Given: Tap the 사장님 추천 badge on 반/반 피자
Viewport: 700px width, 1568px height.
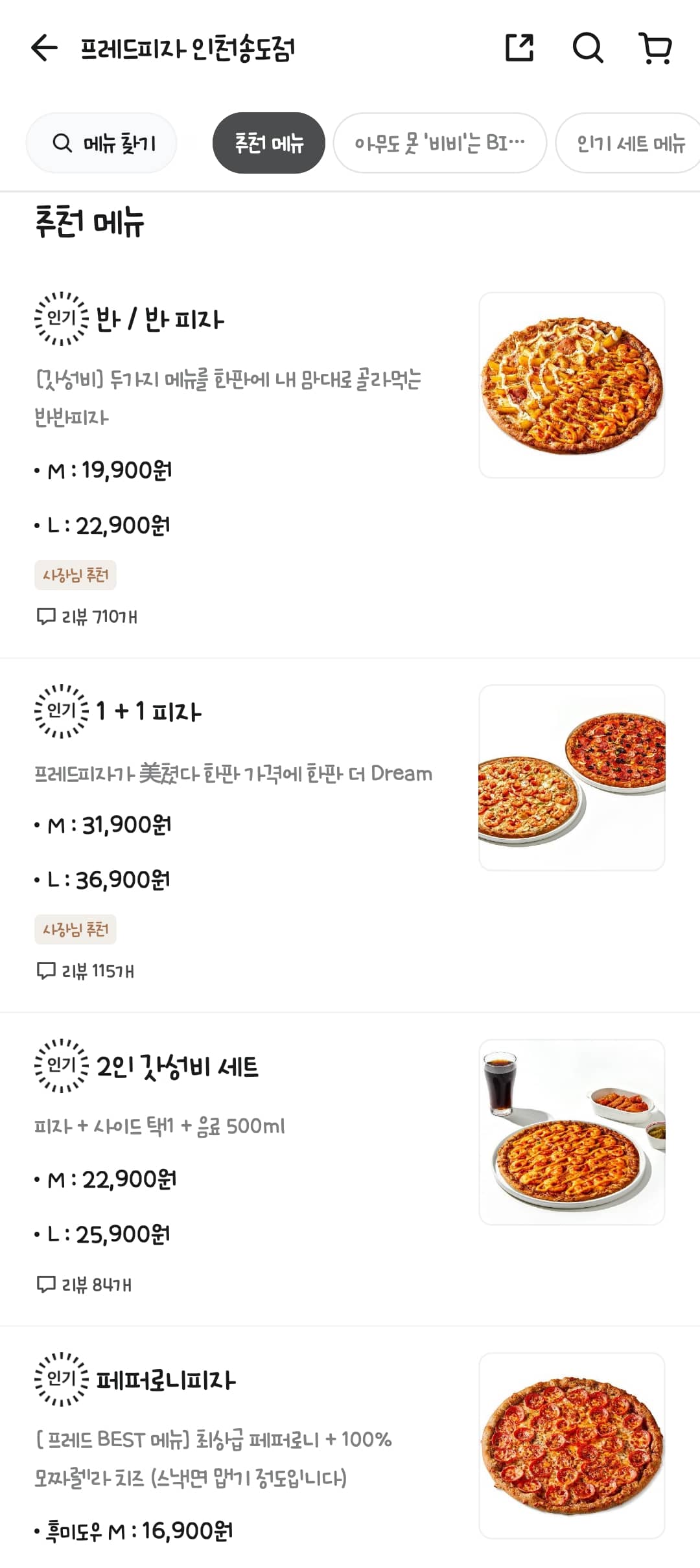Looking at the screenshot, I should click(75, 574).
